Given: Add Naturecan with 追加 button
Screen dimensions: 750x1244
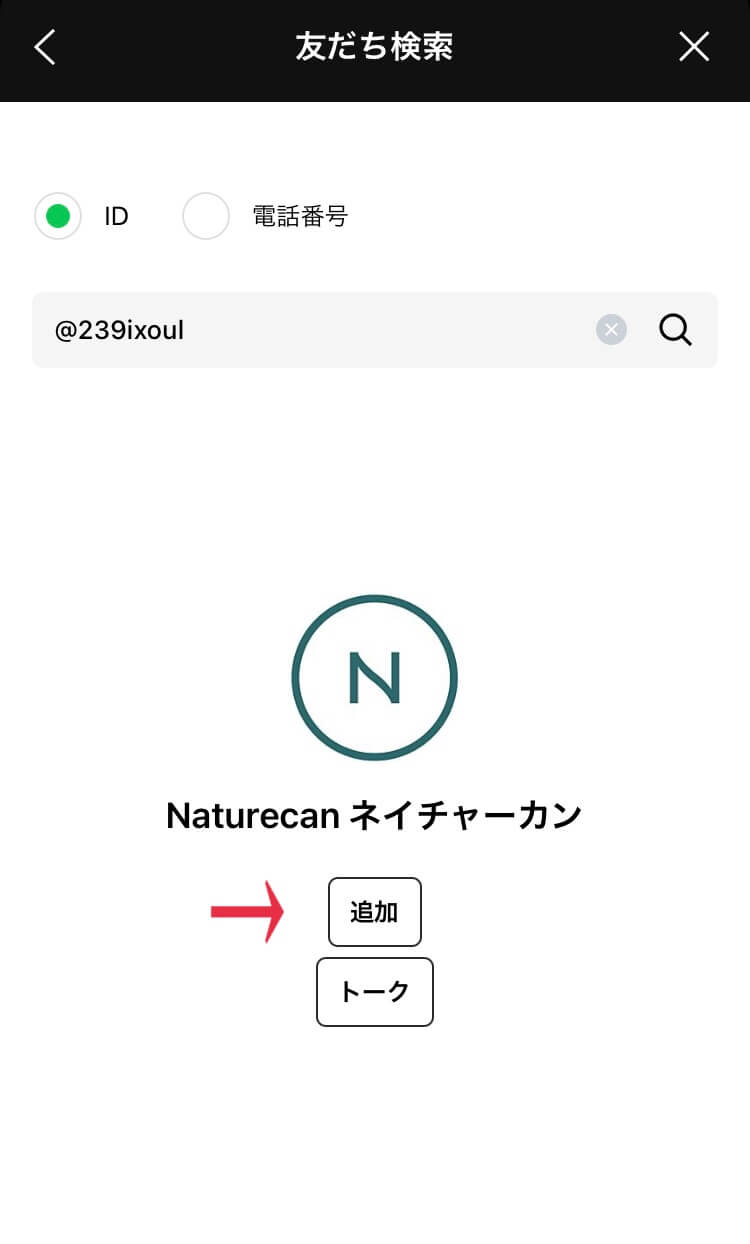Looking at the screenshot, I should pyautogui.click(x=375, y=912).
